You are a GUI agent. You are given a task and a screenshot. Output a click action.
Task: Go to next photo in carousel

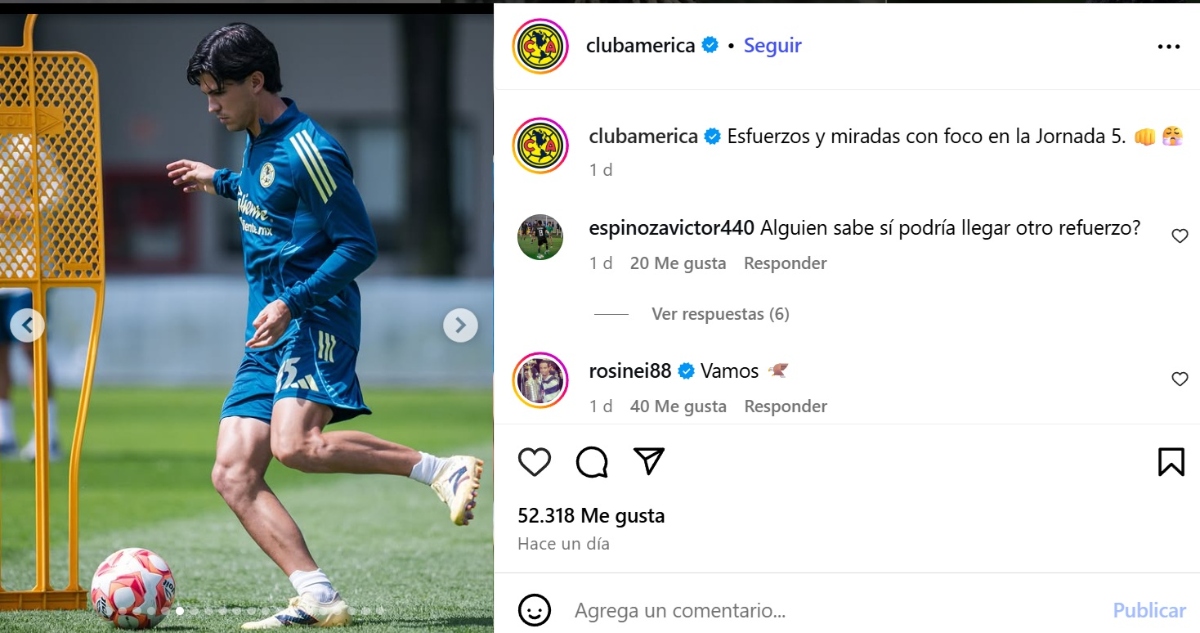point(460,325)
